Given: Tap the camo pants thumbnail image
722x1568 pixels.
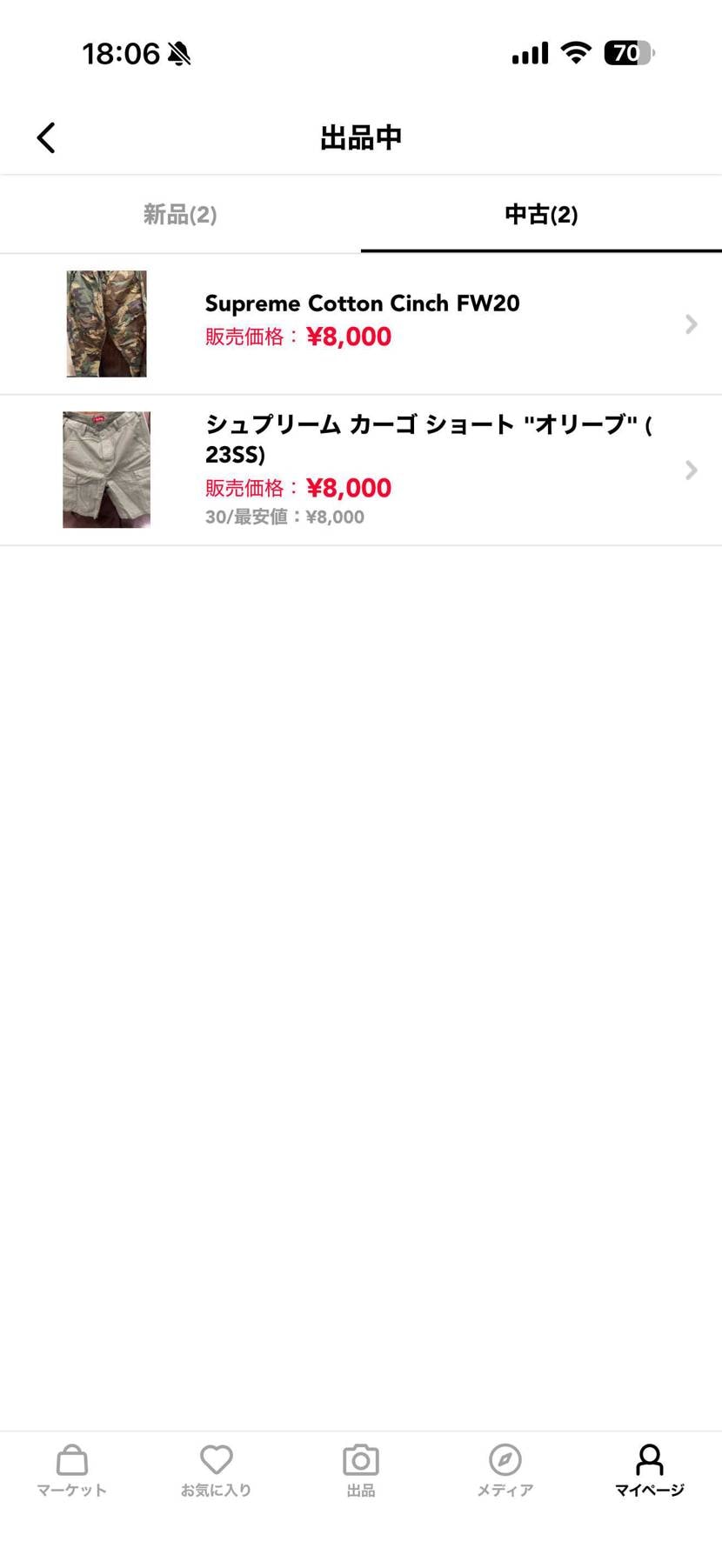Looking at the screenshot, I should click(x=105, y=324).
